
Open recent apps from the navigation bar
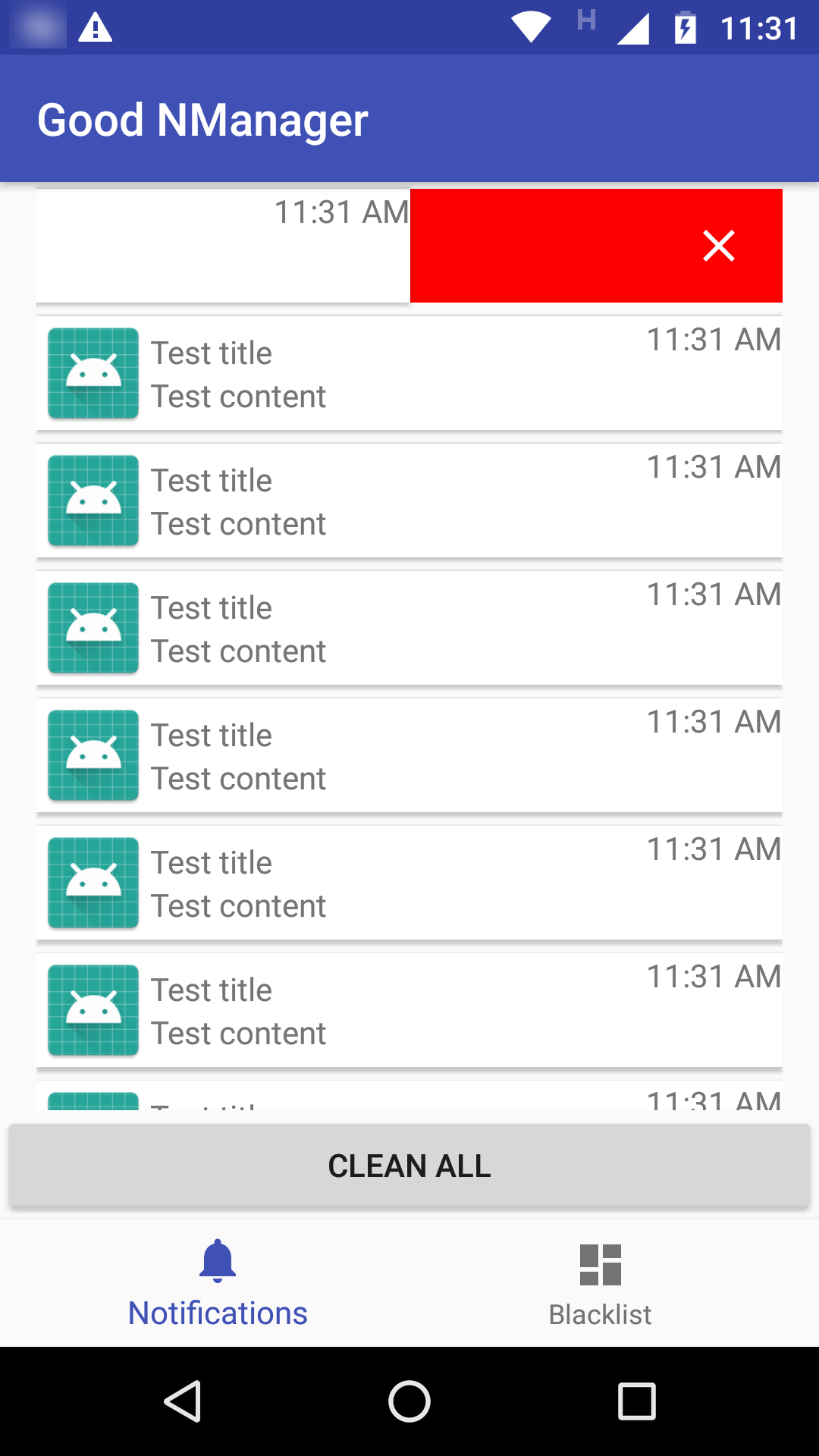(636, 1401)
